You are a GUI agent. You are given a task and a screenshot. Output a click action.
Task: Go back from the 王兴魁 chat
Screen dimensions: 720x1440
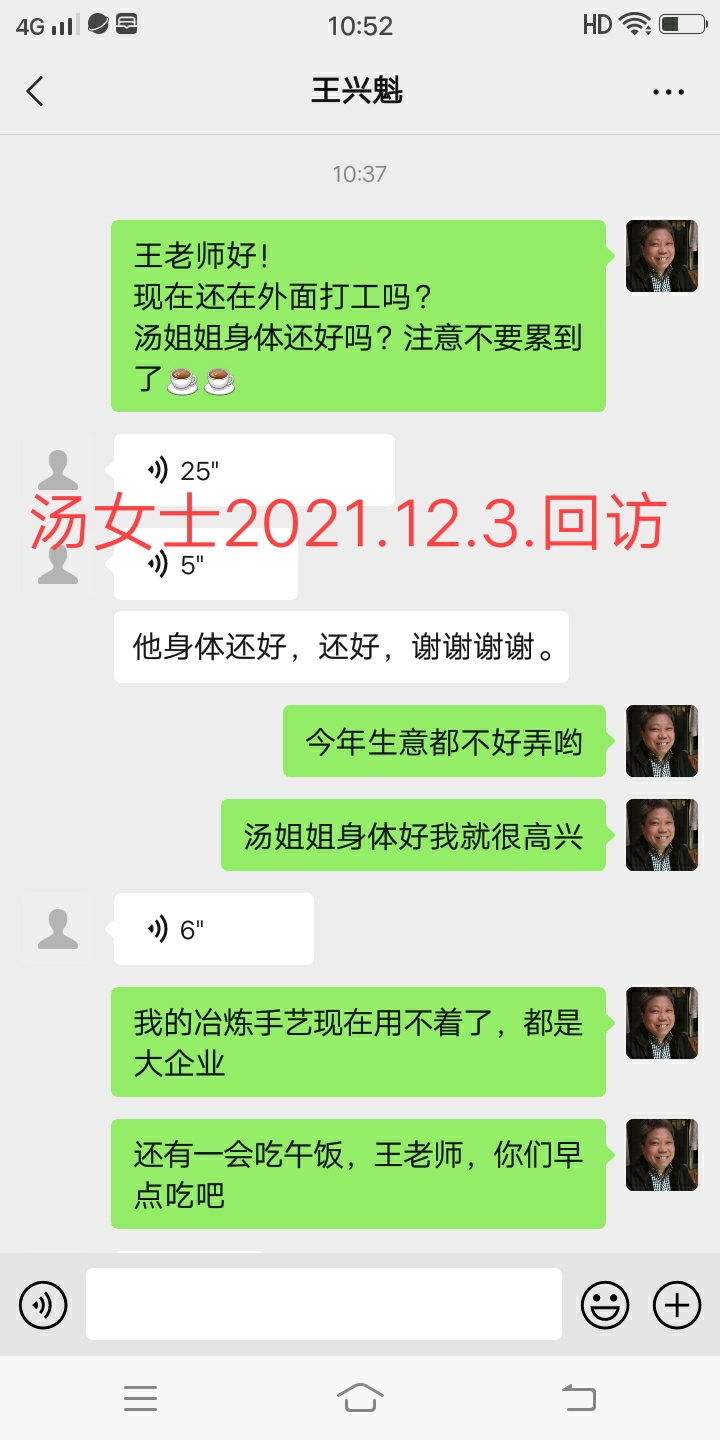click(x=35, y=92)
